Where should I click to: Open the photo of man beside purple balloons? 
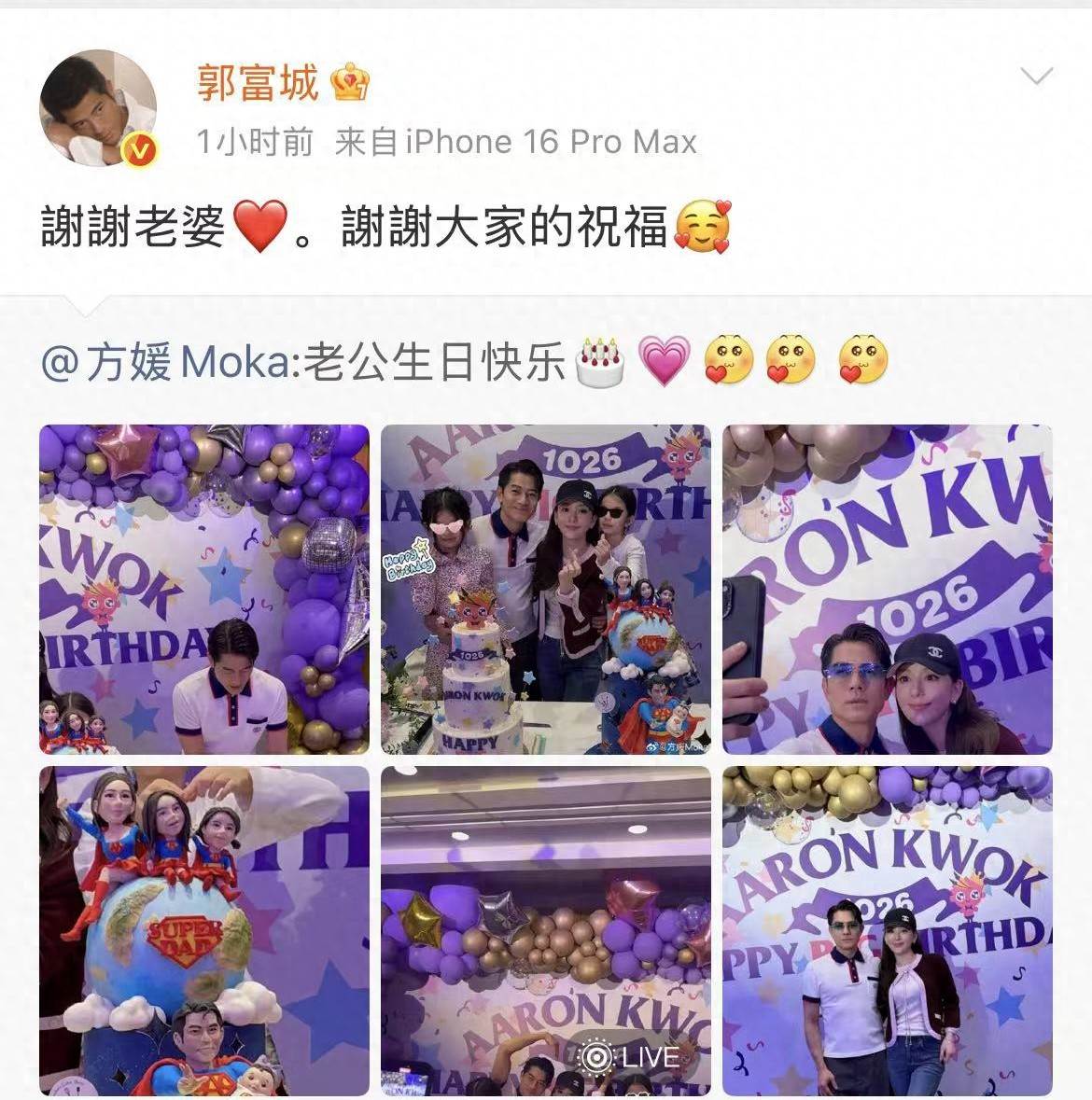[x=204, y=590]
